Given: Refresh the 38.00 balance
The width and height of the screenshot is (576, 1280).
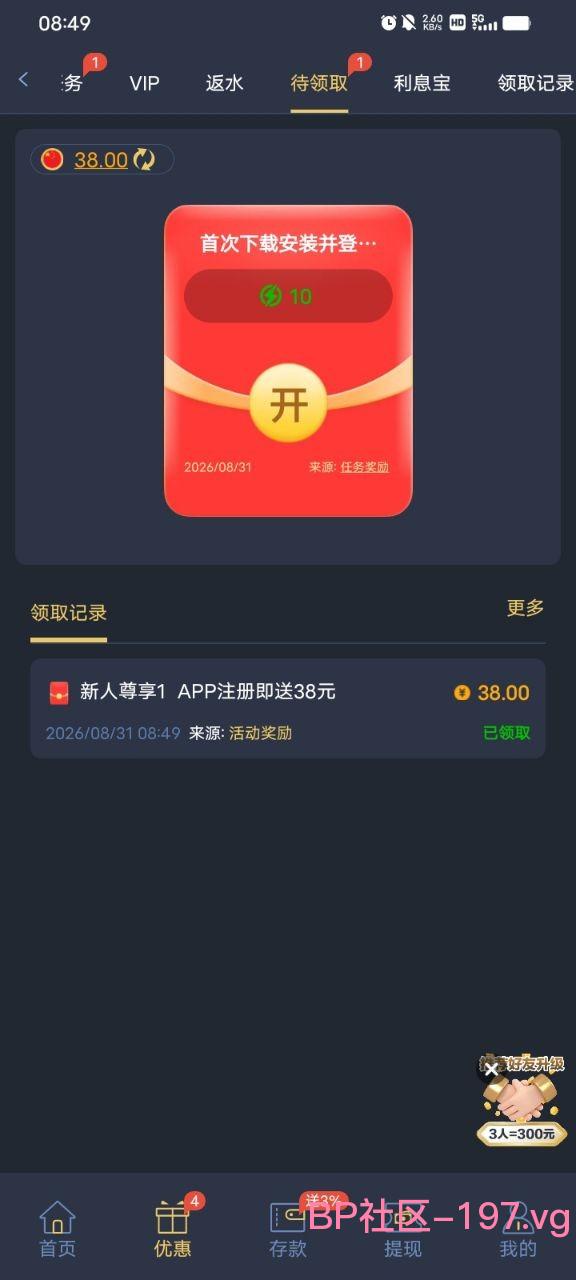Looking at the screenshot, I should pos(145,160).
